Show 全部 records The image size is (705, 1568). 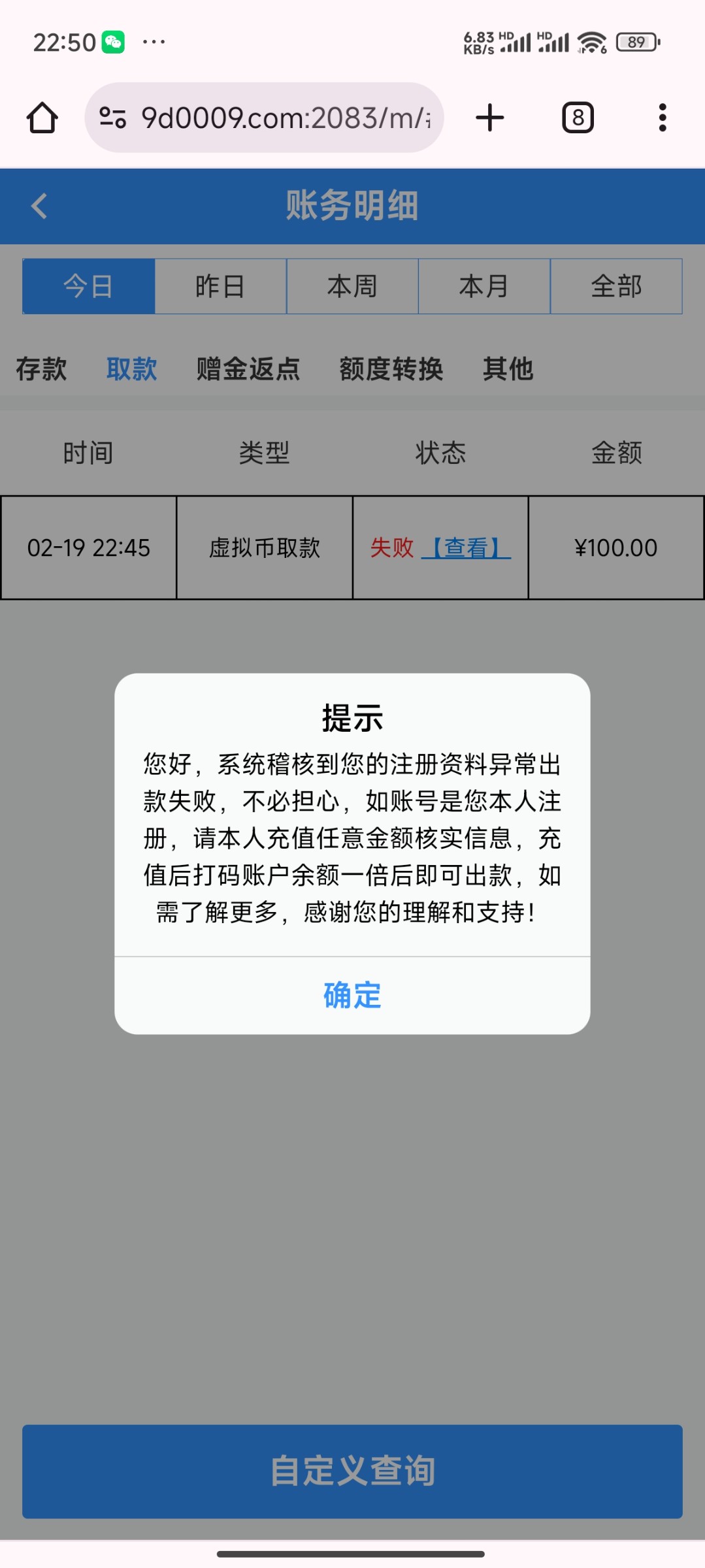tap(617, 286)
